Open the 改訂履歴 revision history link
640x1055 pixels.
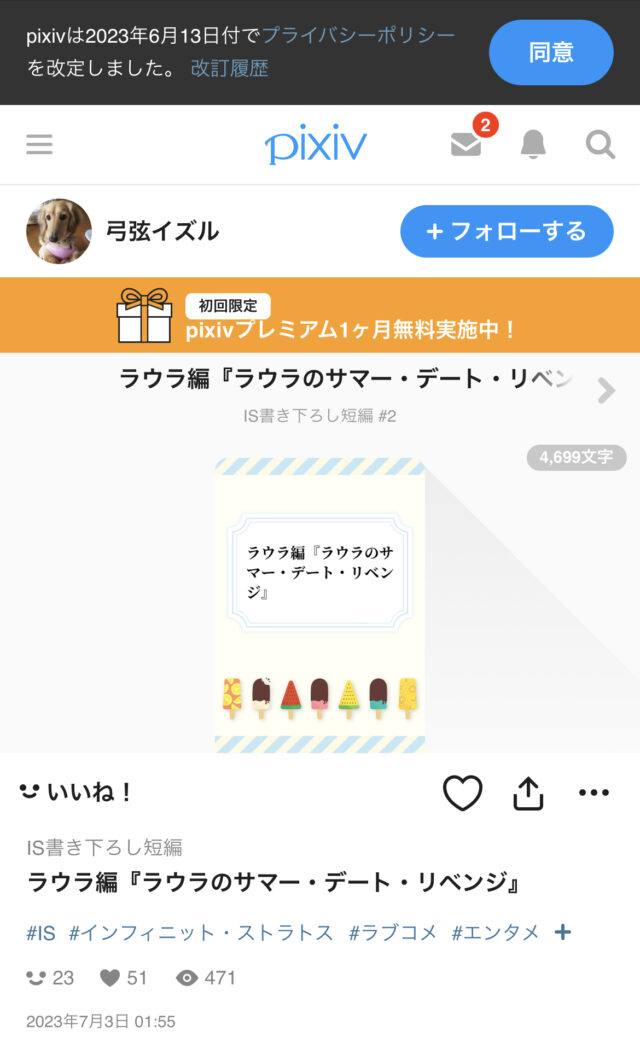point(229,68)
